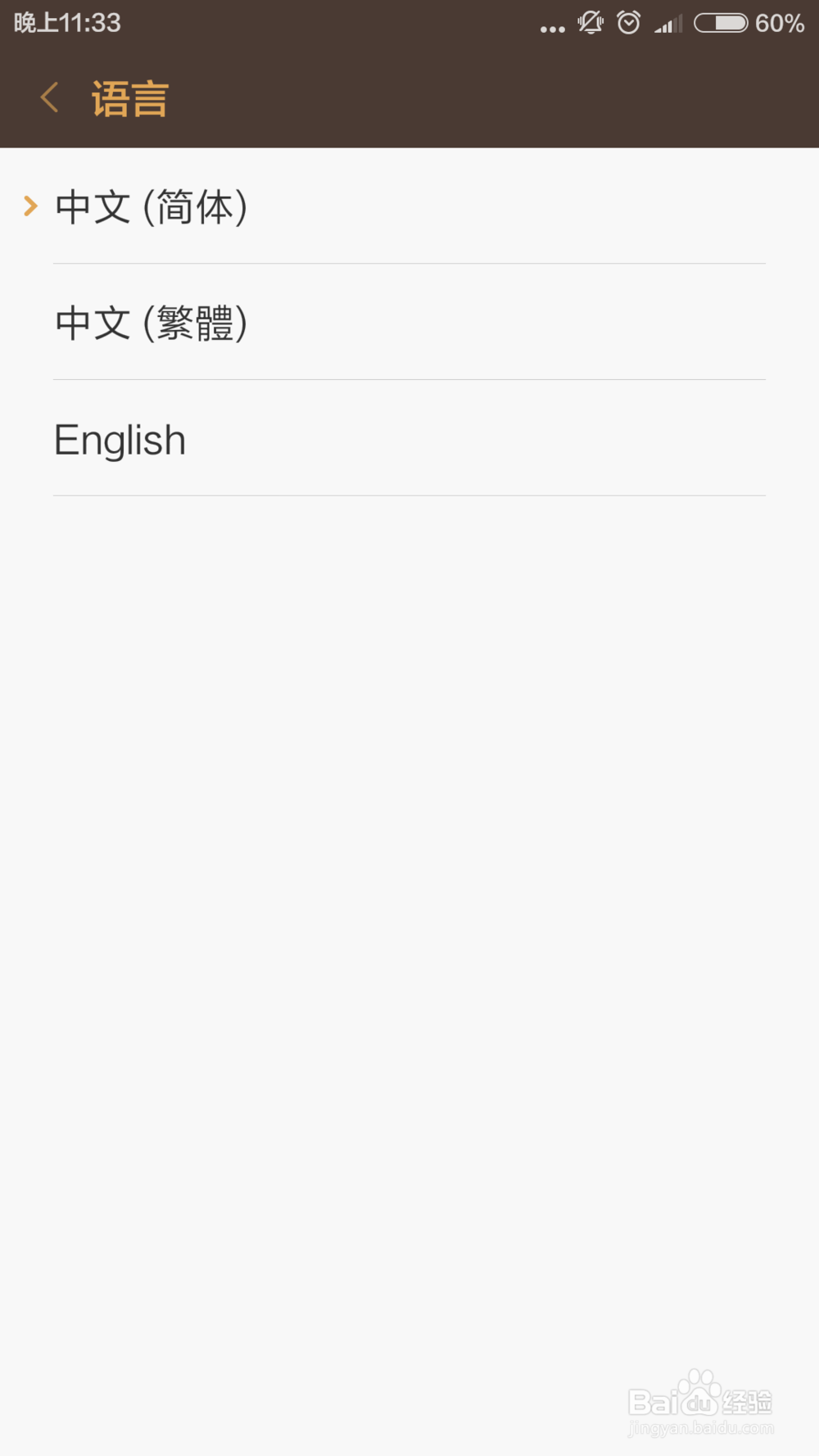Image resolution: width=819 pixels, height=1456 pixels.
Task: Click the muted notification bell icon
Action: click(x=589, y=23)
